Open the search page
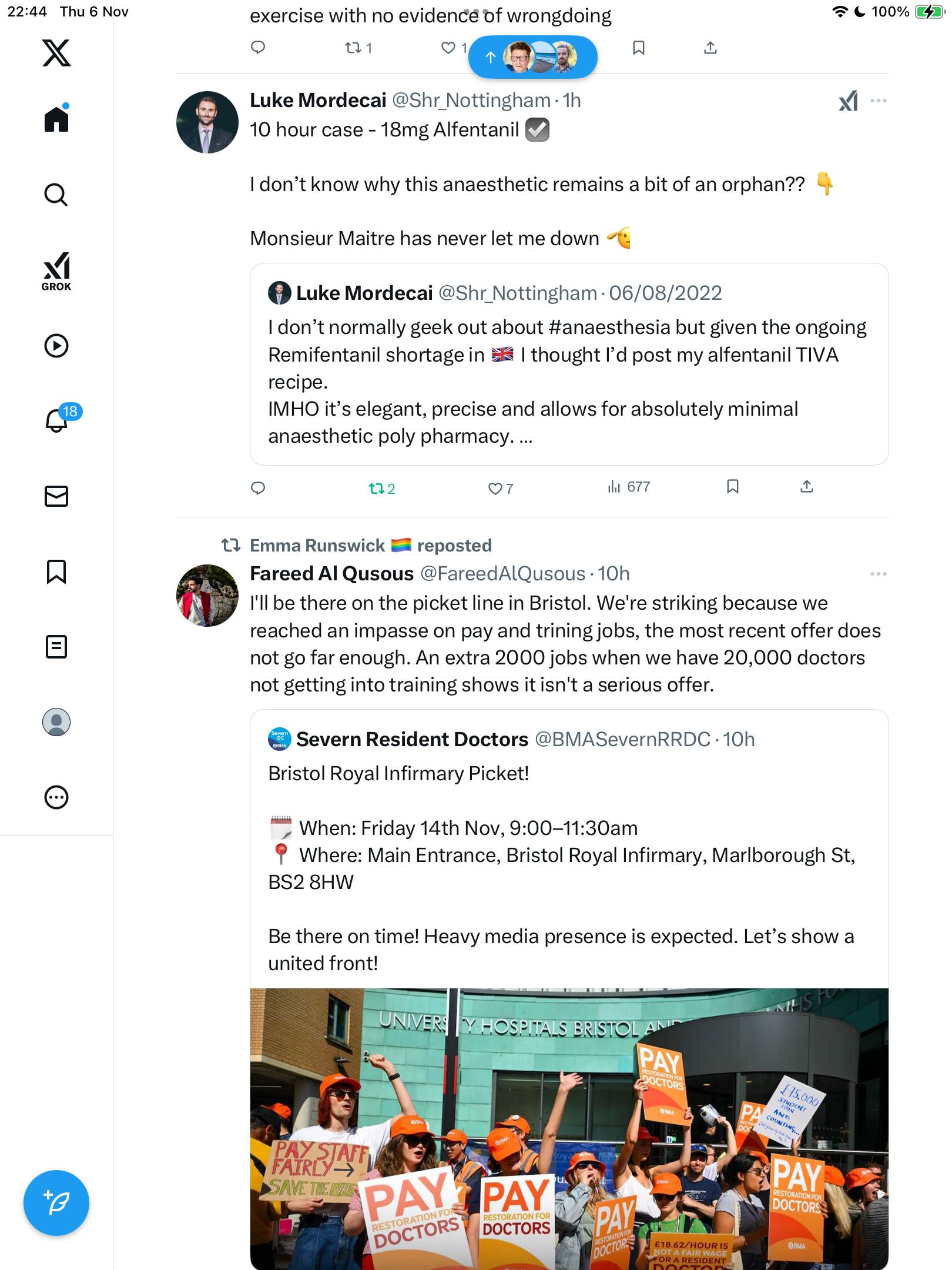Viewport: 952px width, 1270px height. [56, 195]
